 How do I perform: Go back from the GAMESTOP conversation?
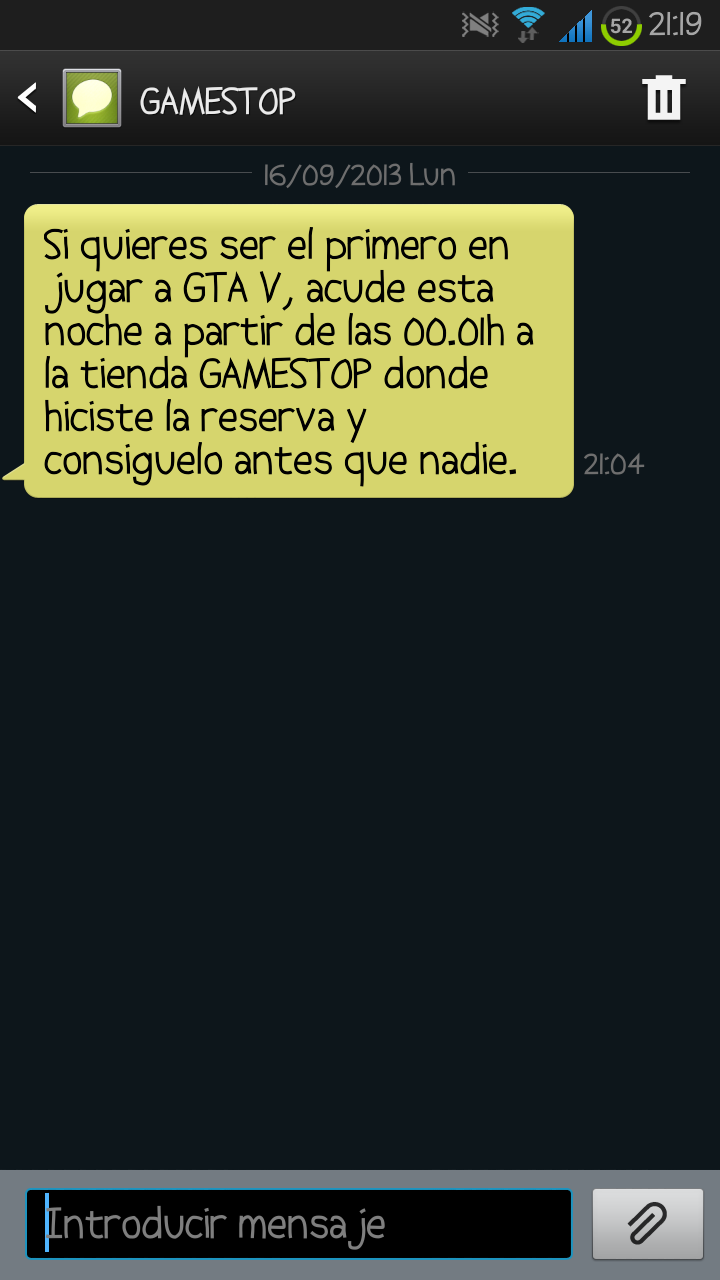(29, 98)
